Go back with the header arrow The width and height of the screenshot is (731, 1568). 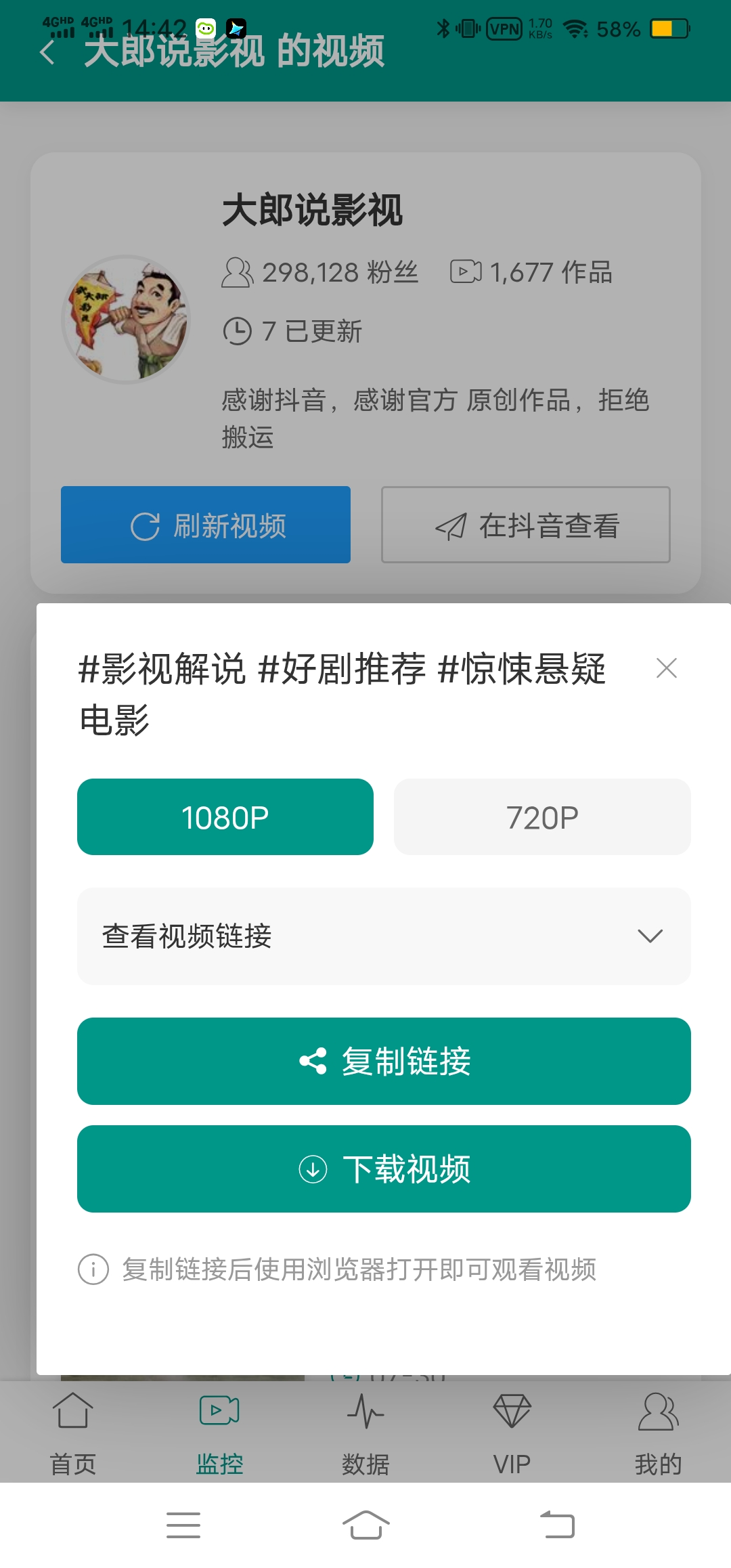[x=47, y=52]
